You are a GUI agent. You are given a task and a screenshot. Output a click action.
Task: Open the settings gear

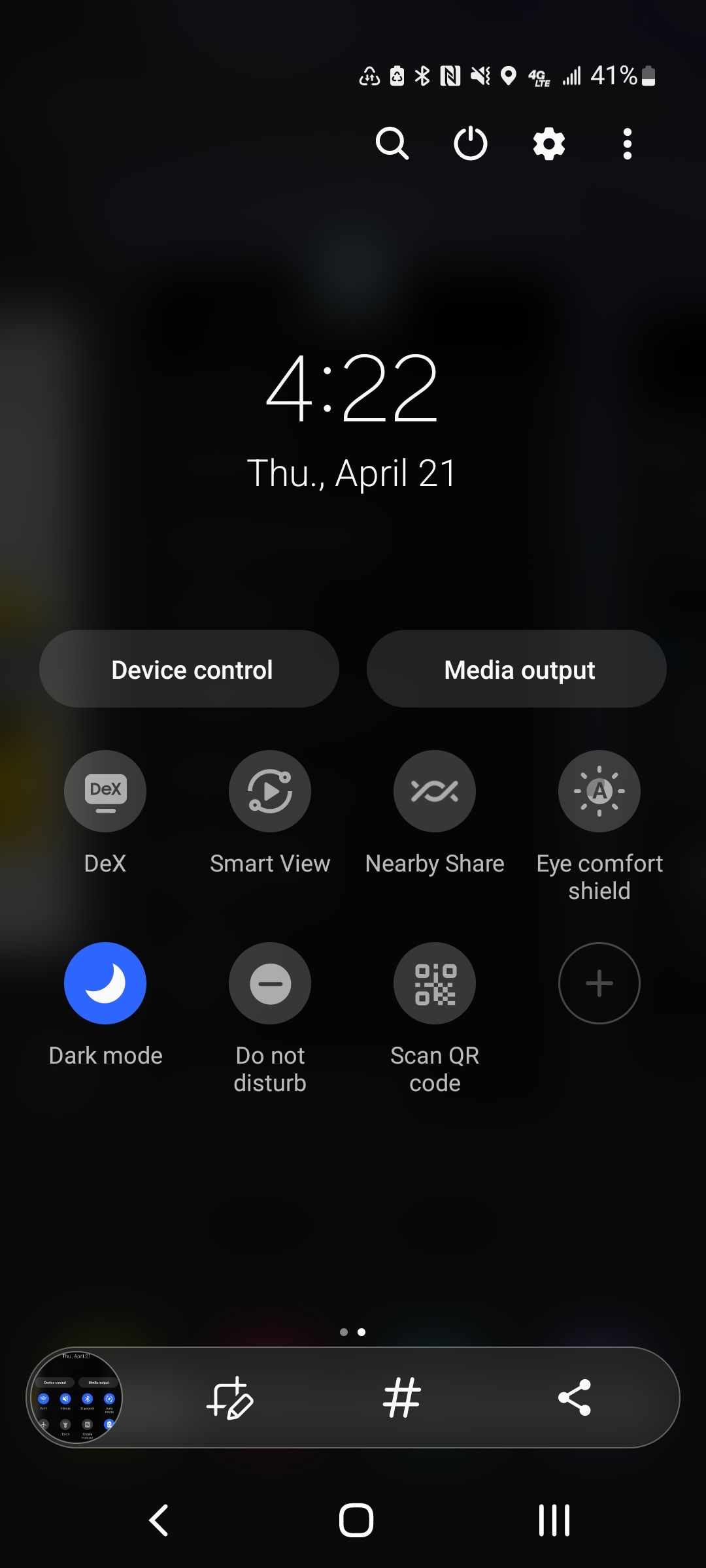pos(549,144)
